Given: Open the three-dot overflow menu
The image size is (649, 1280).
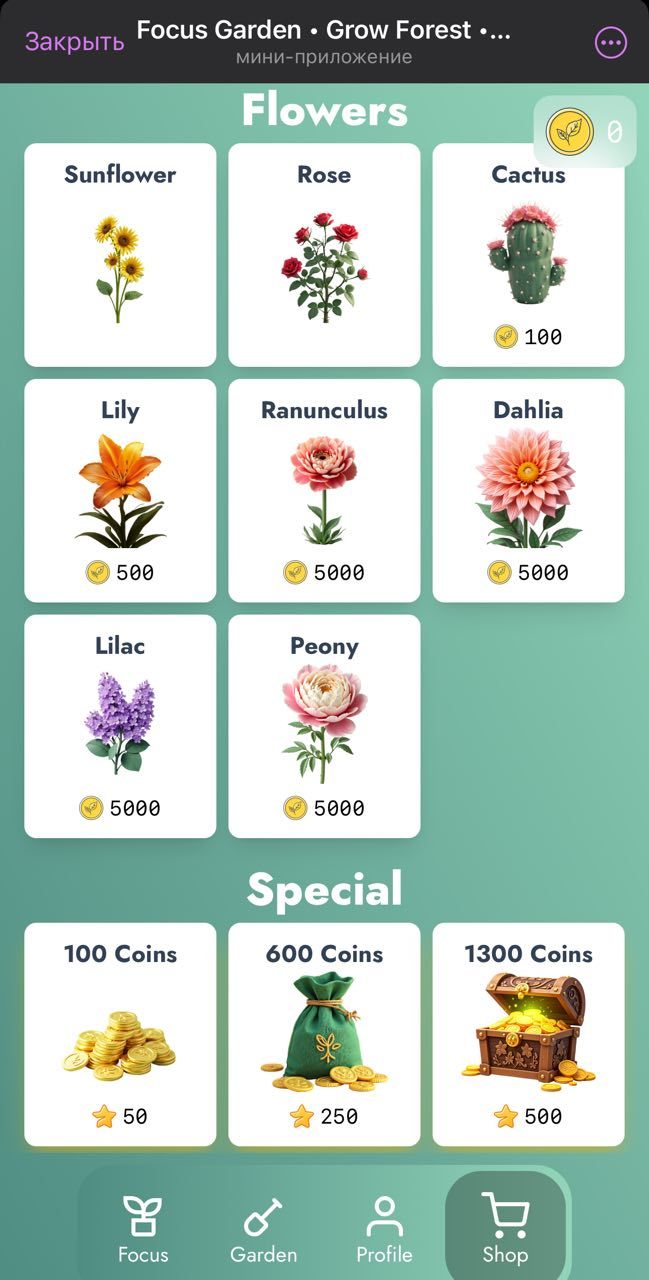Looking at the screenshot, I should coord(610,43).
